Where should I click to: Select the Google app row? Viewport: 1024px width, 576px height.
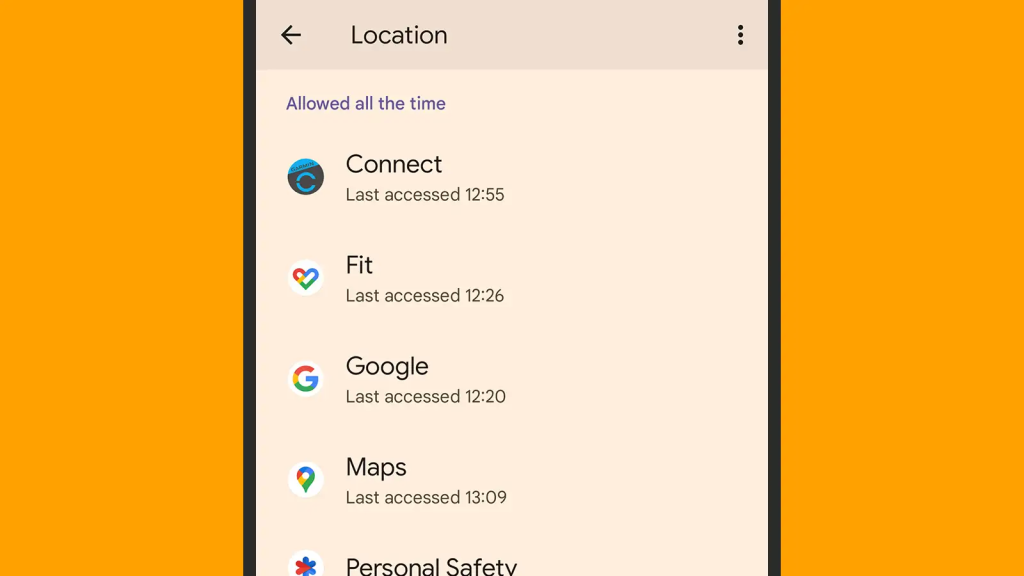click(424, 379)
